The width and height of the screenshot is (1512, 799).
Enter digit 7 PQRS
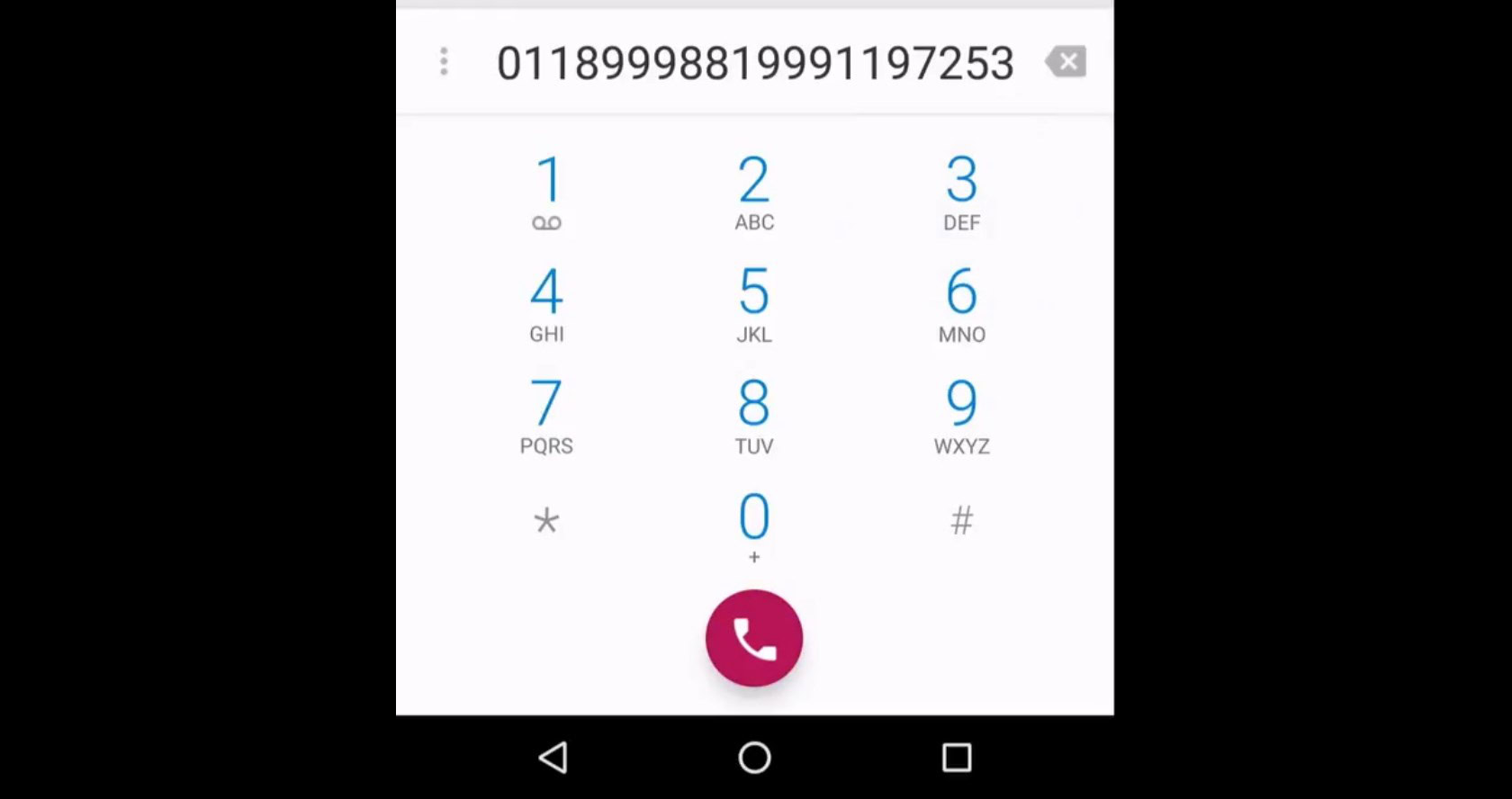tap(547, 416)
